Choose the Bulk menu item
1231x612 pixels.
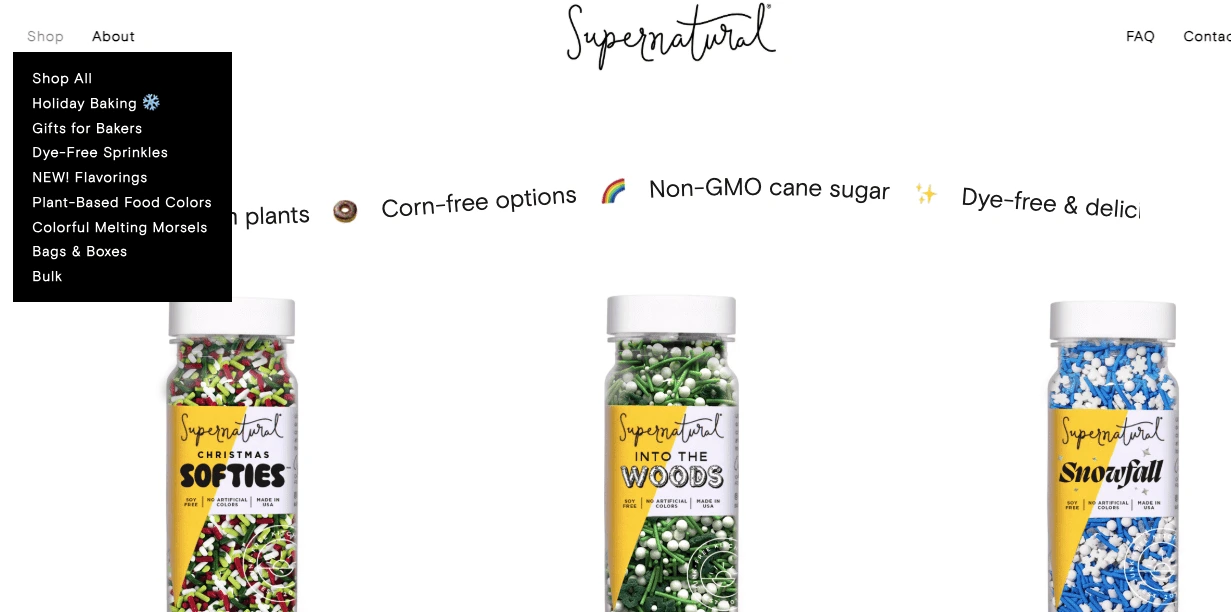(x=47, y=276)
